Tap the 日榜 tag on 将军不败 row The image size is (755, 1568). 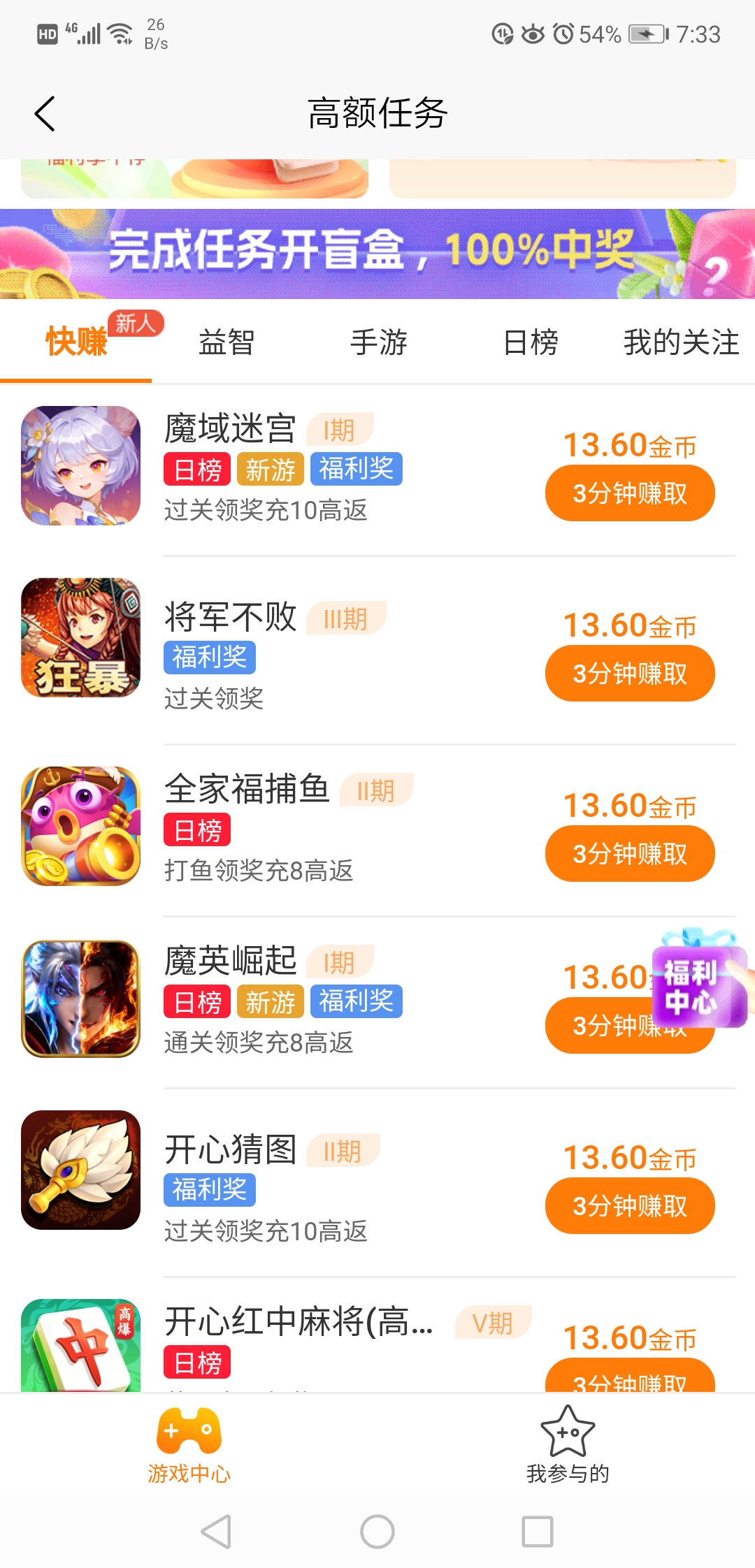tap(209, 657)
